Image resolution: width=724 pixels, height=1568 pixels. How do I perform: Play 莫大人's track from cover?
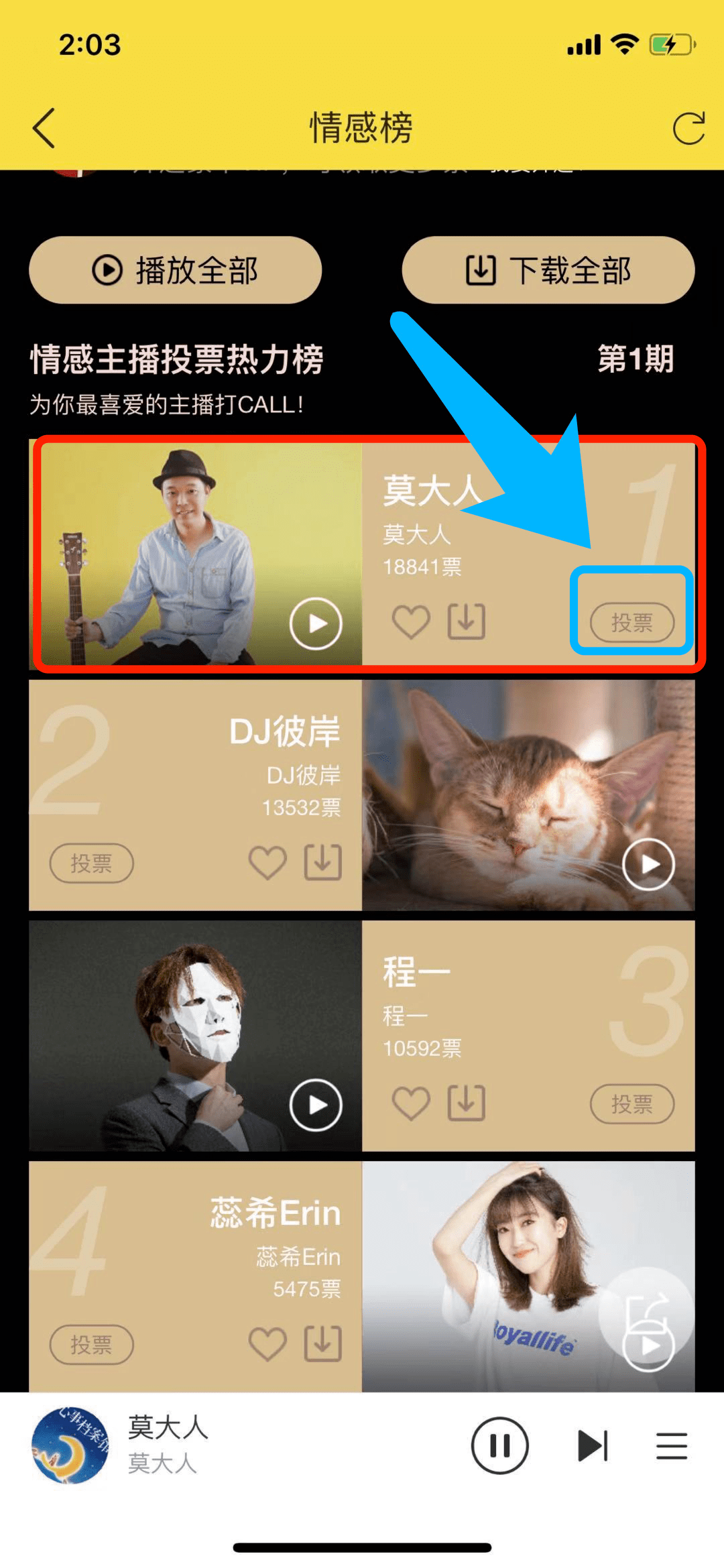[x=316, y=623]
